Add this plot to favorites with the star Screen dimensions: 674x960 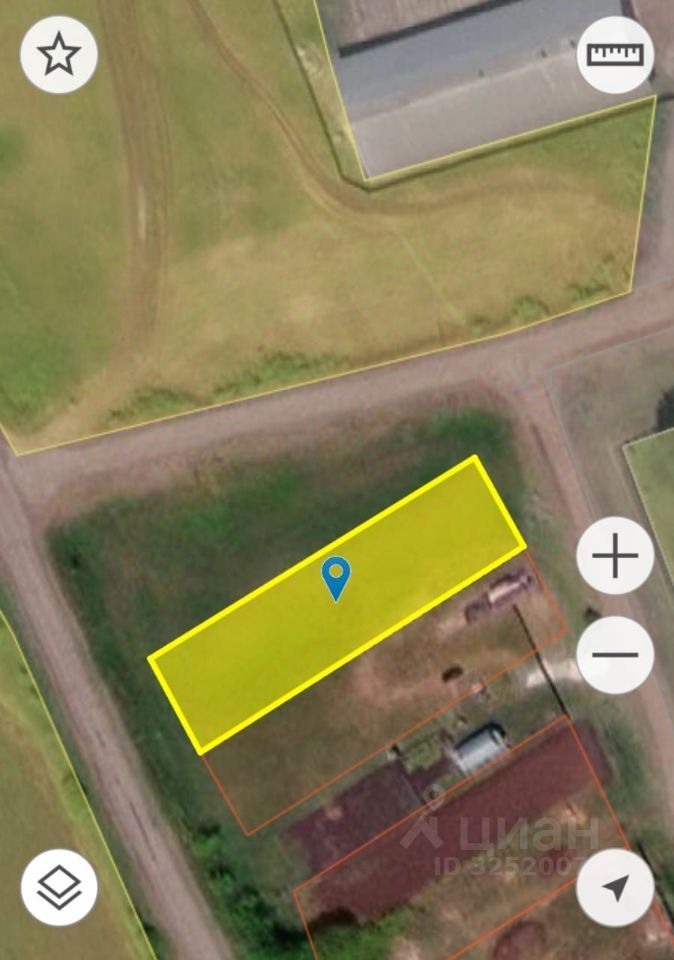pos(59,55)
